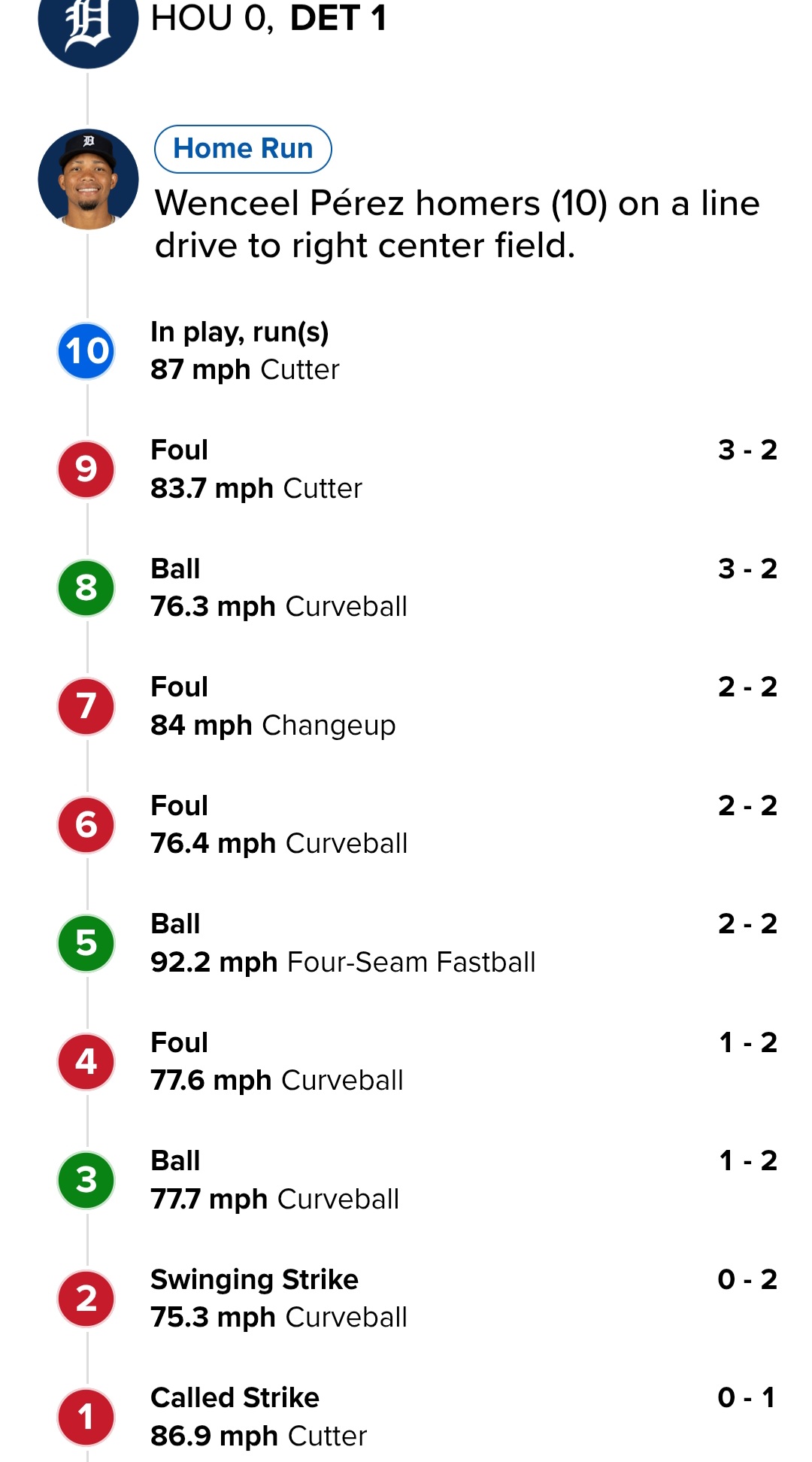Viewport: 812px width, 1462px height.
Task: Collapse the Wenceel Pérez home run play
Action: [x=457, y=224]
